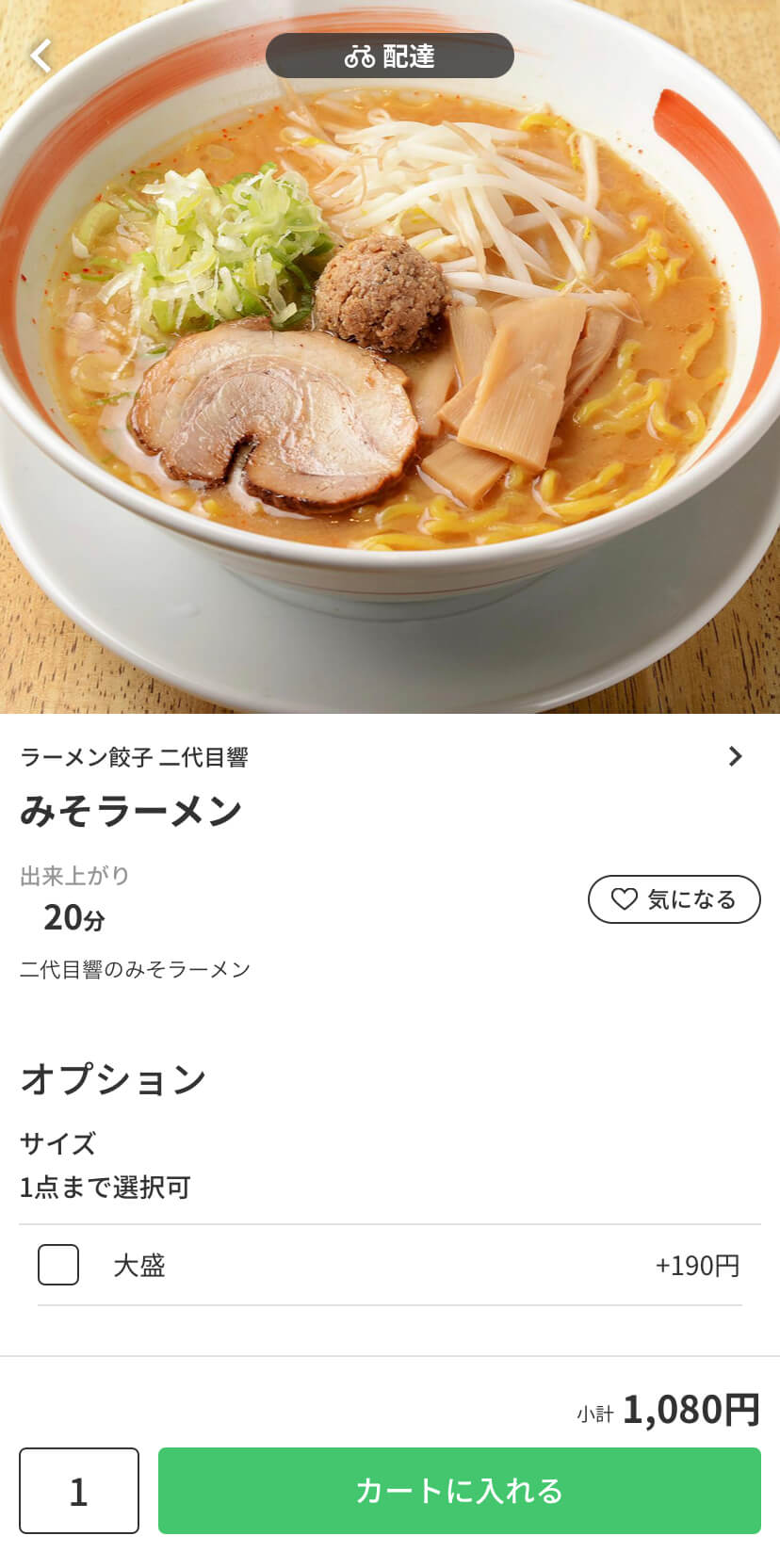Add to cart with カートに入れる

460,1491
